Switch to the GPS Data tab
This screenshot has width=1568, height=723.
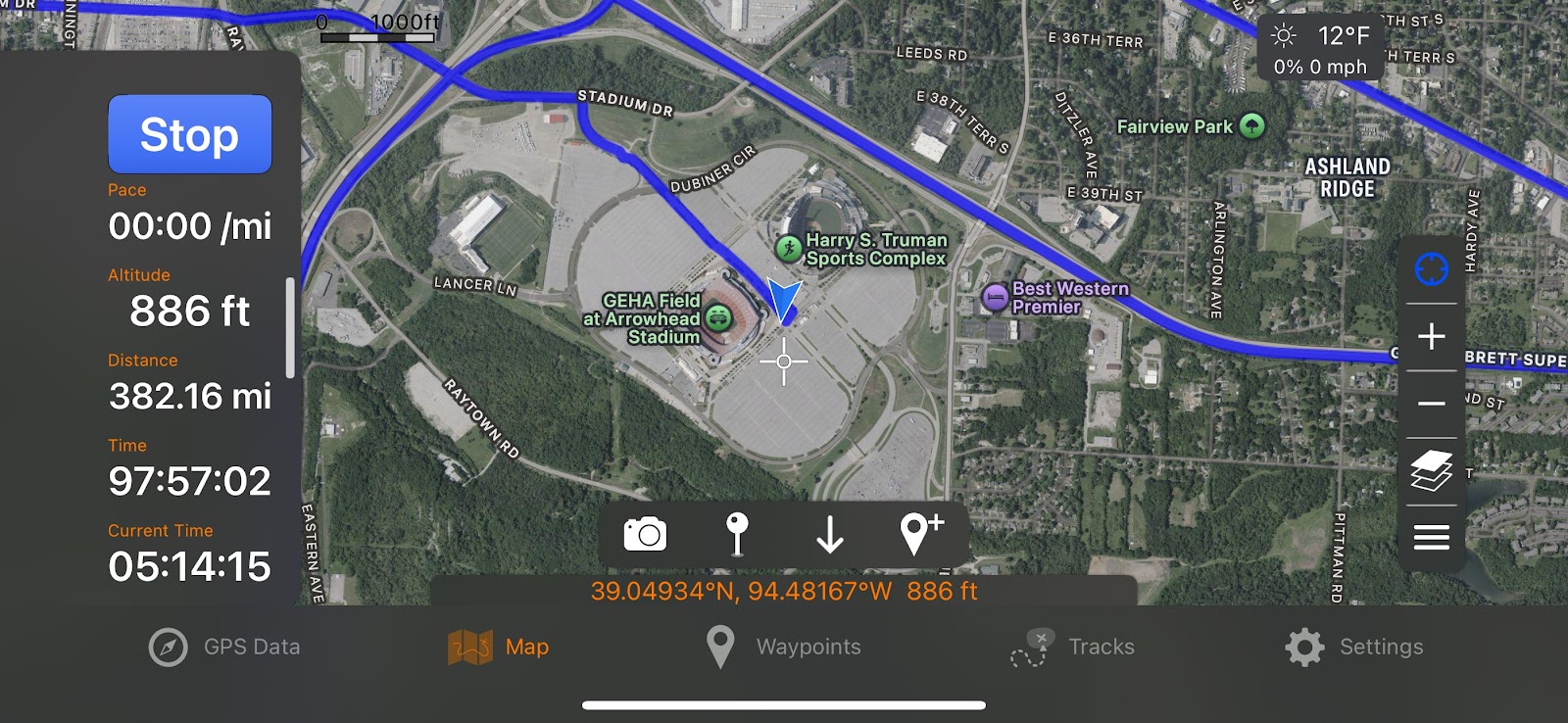(x=224, y=647)
